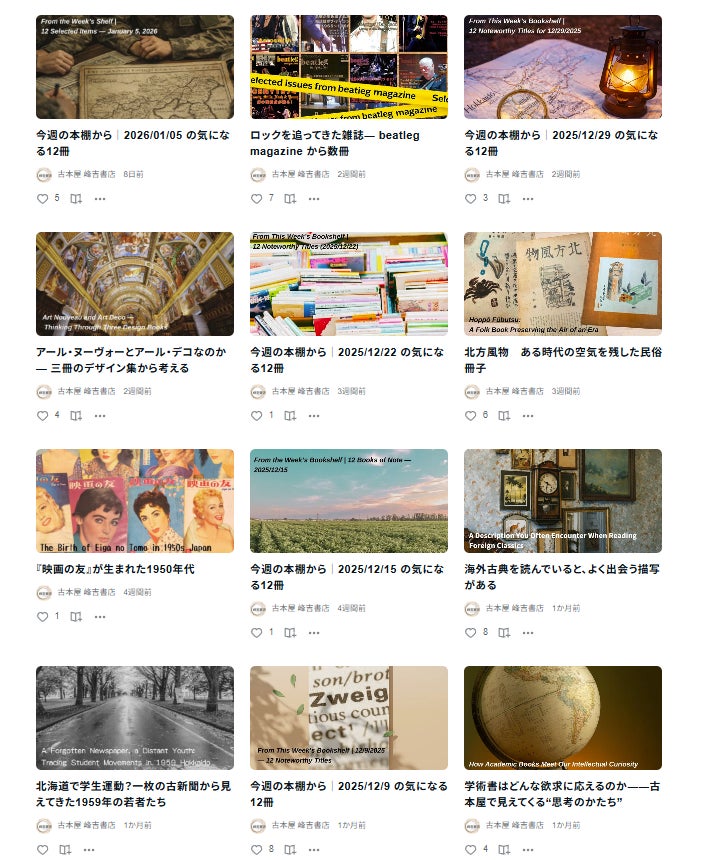The height and width of the screenshot is (860, 728).
Task: Open more options for the 2025/12/29 post
Action: pyautogui.click(x=528, y=199)
